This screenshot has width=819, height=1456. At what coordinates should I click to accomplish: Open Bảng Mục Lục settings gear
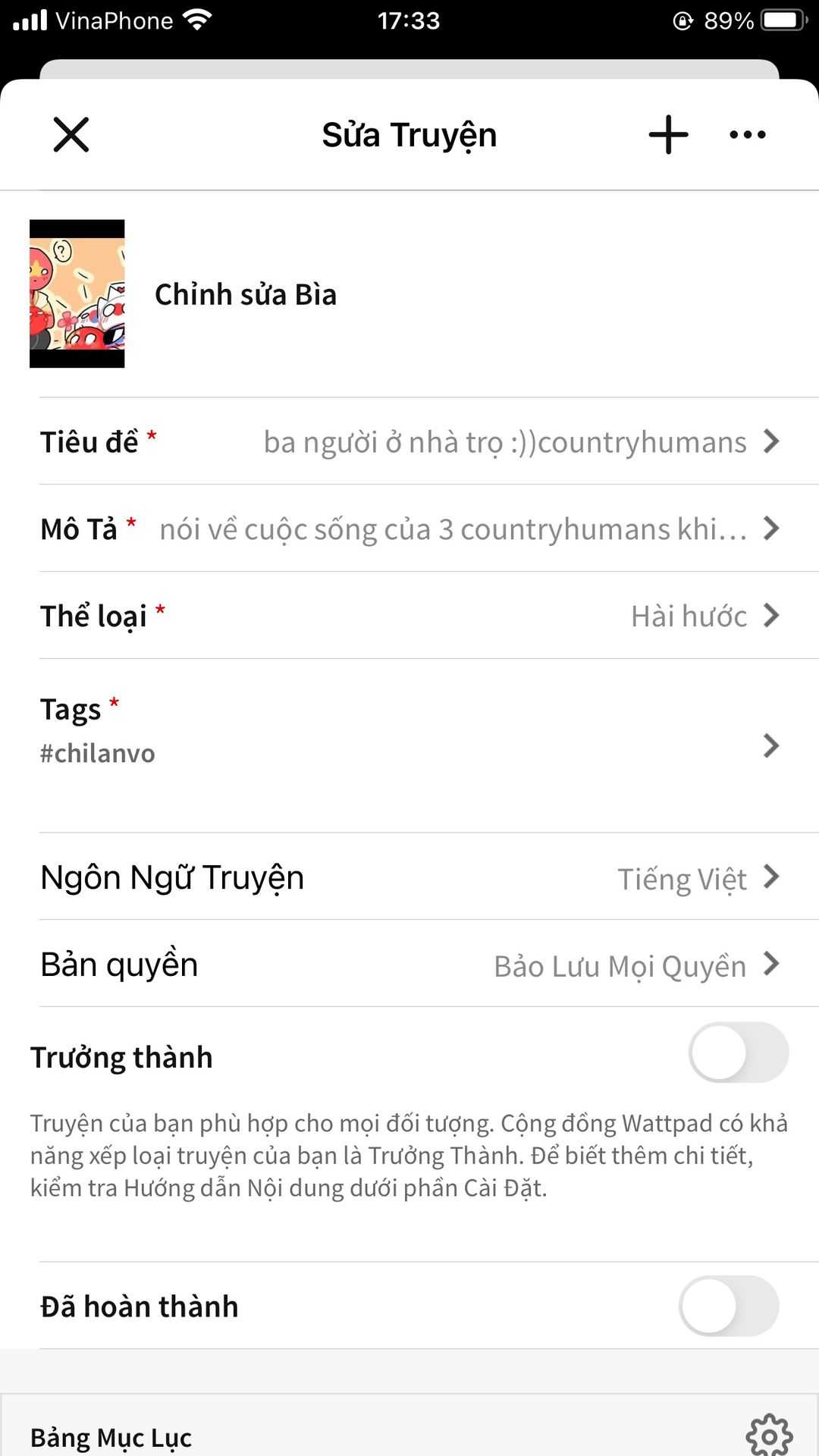pos(769,1436)
